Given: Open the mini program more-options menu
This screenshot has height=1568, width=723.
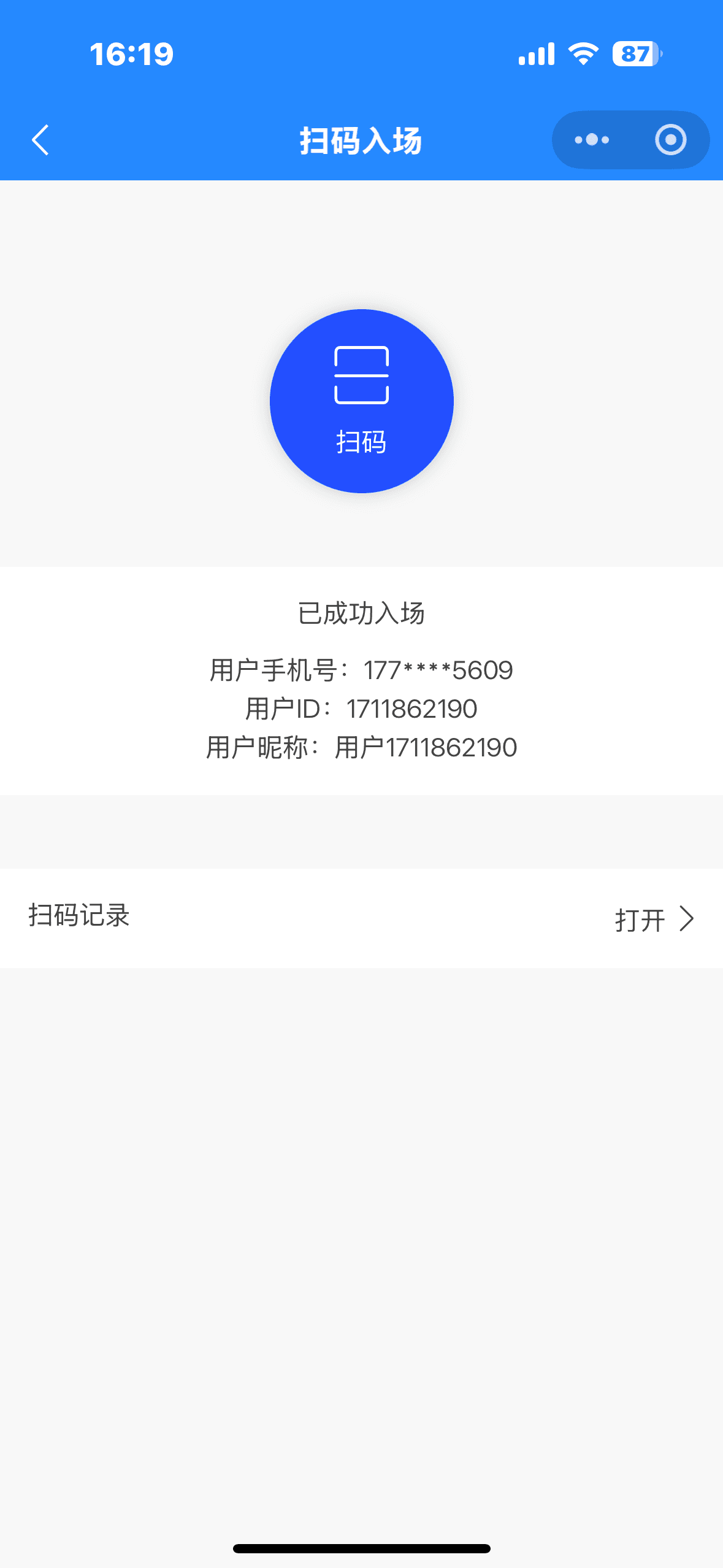Looking at the screenshot, I should pos(592,140).
